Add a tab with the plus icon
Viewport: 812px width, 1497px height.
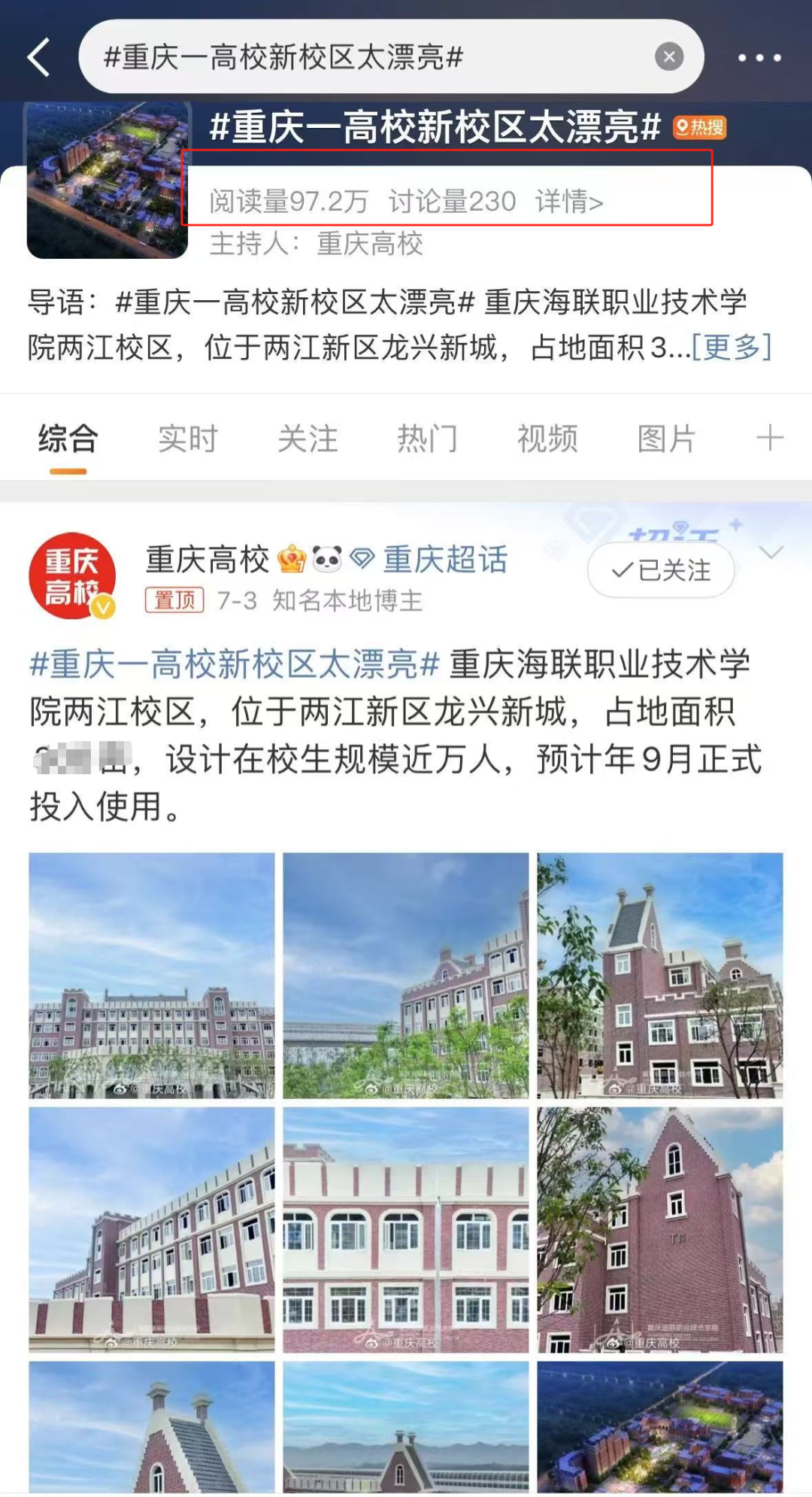pyautogui.click(x=770, y=438)
